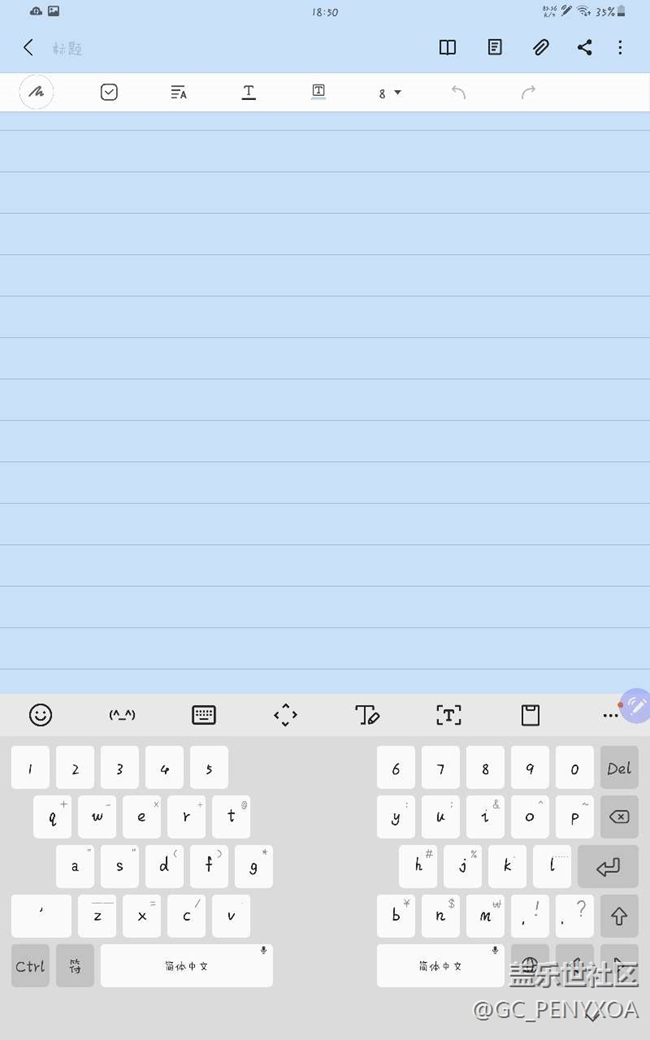Tap the Del key
The width and height of the screenshot is (650, 1040).
tap(619, 768)
